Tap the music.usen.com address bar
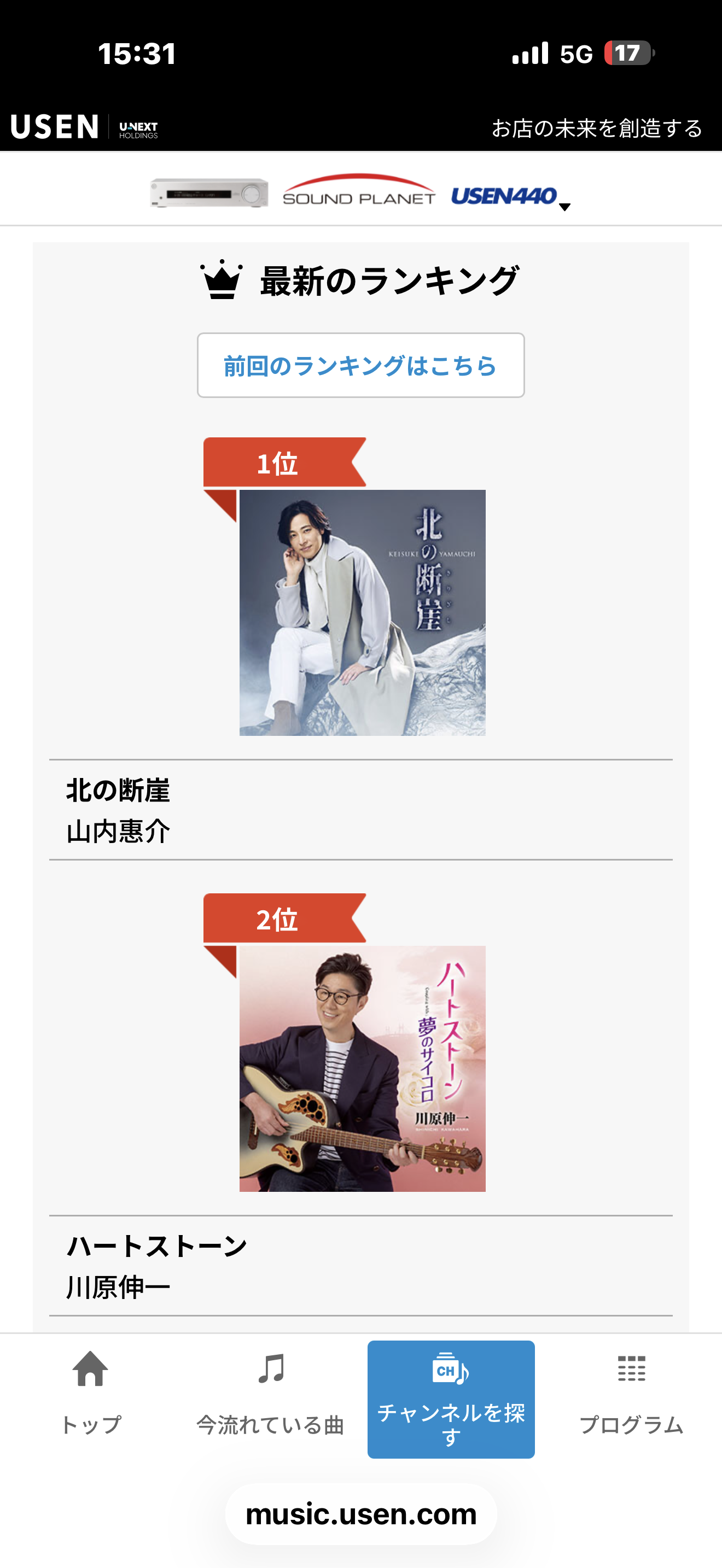Screen dimensions: 722x1568 pos(361,1514)
